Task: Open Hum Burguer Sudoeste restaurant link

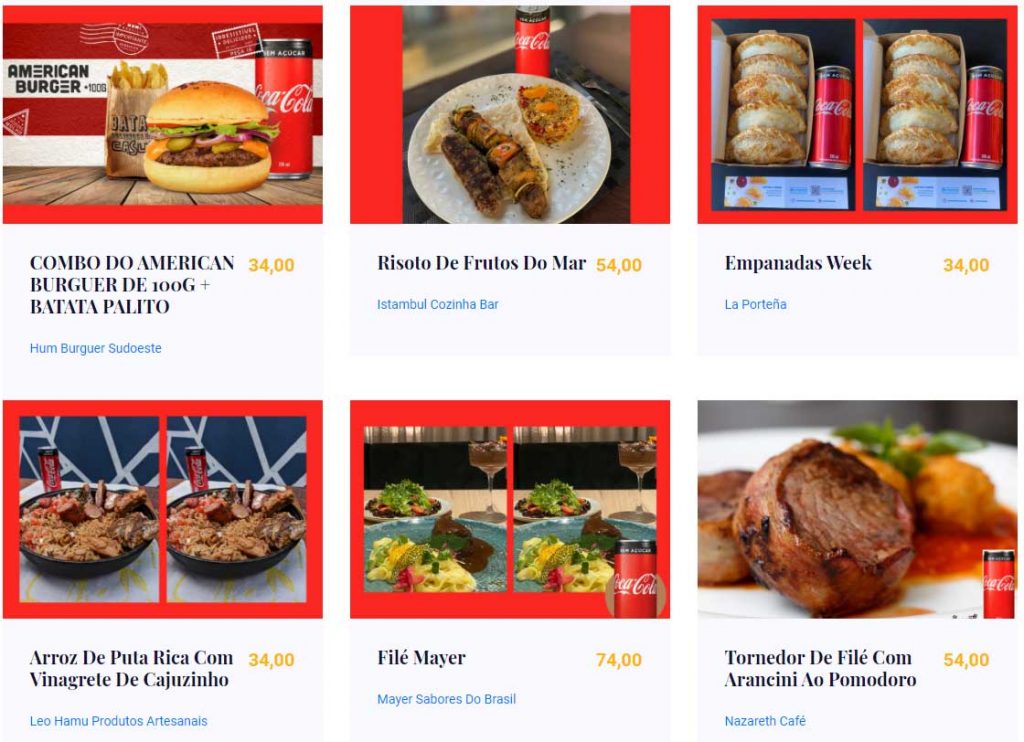Action: tap(95, 348)
